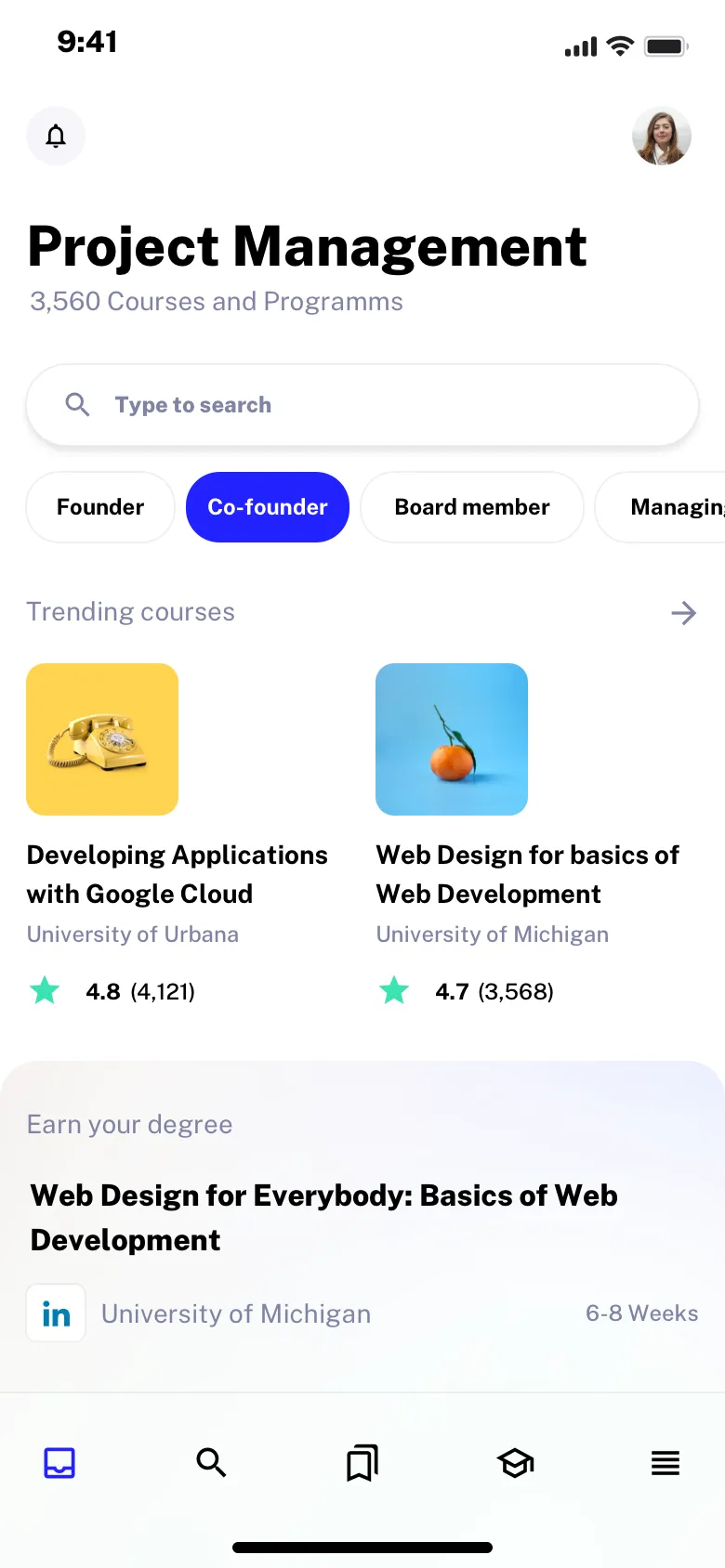
Task: Open the profile avatar
Action: pos(661,136)
